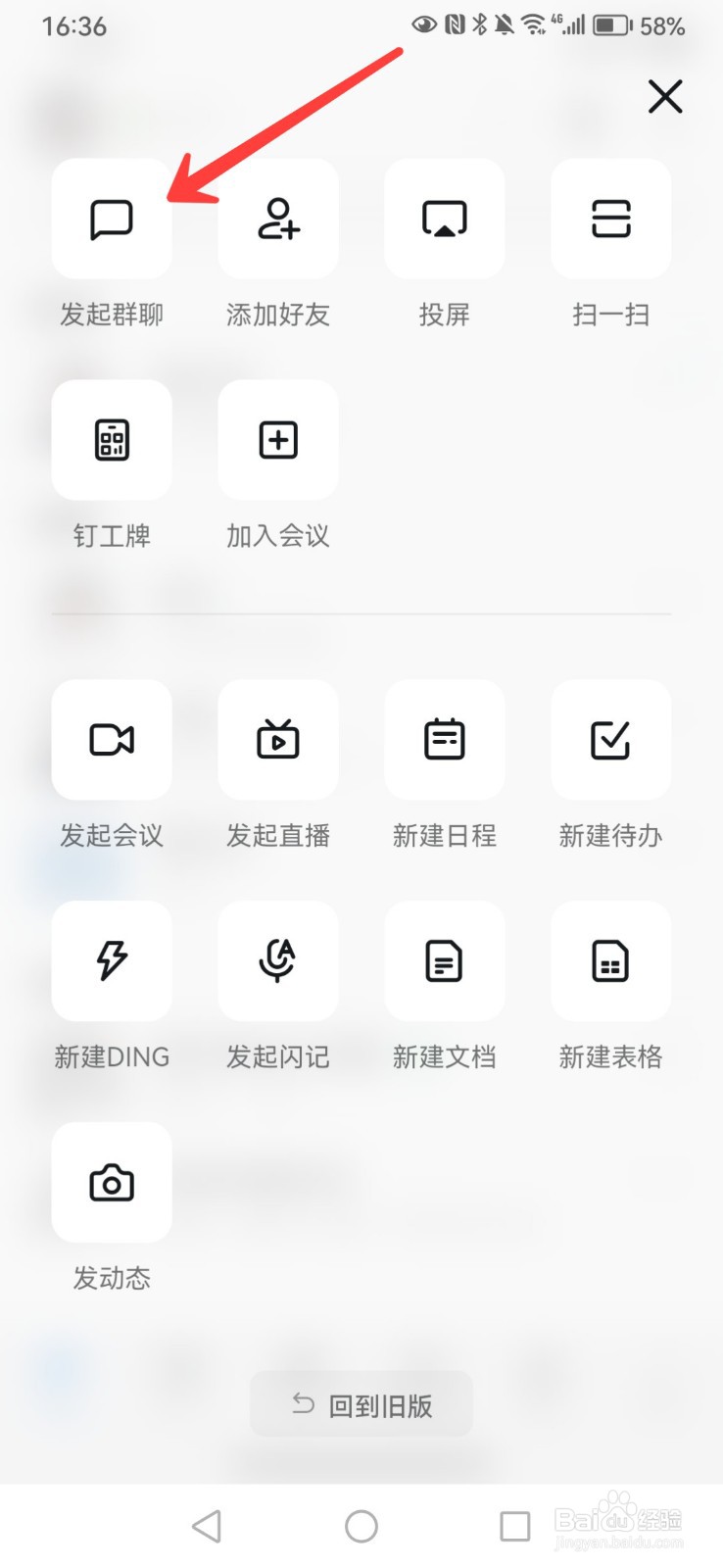Go to the home screen
Image resolution: width=723 pixels, height=1568 pixels.
click(361, 1526)
